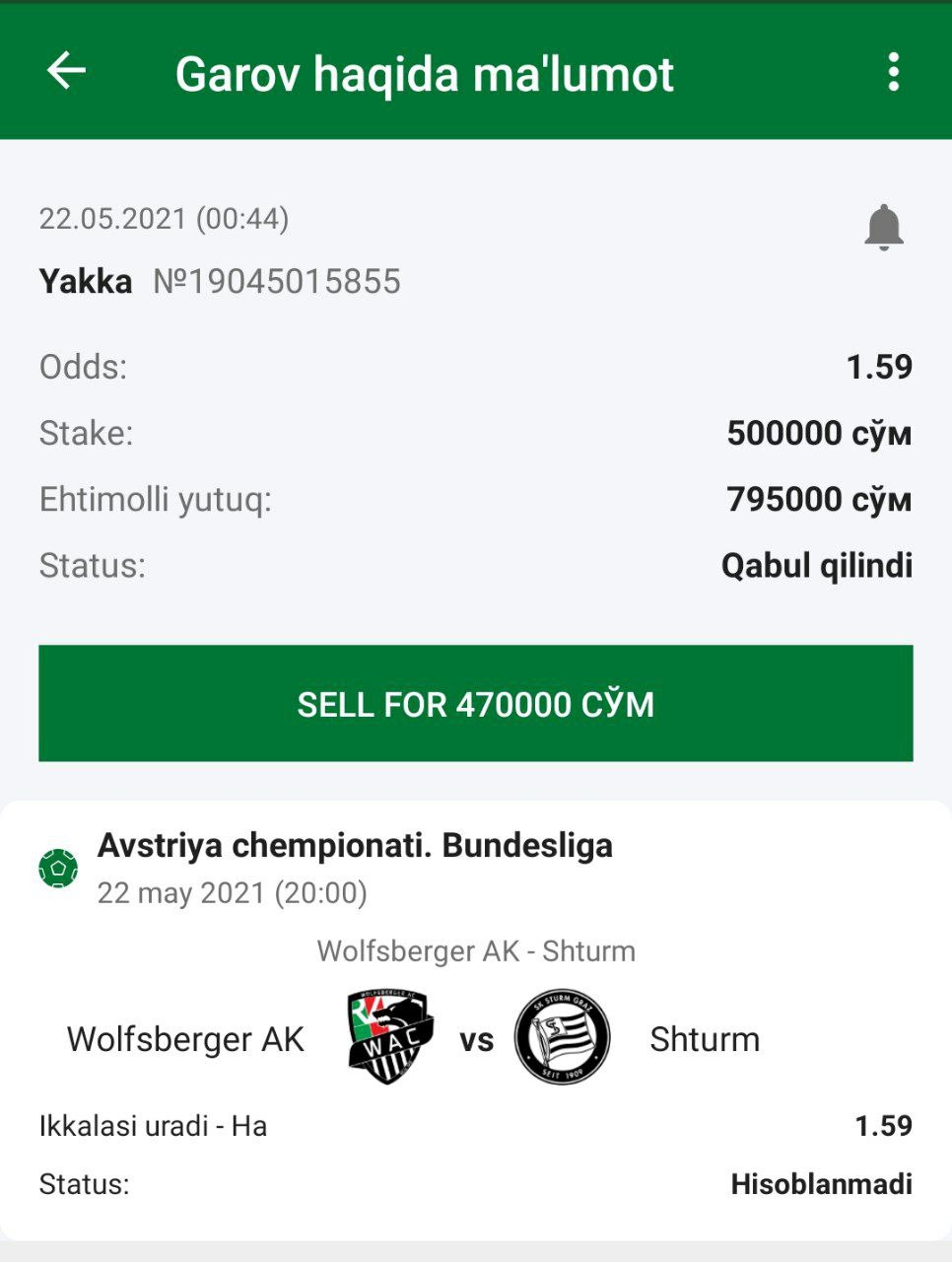
Task: Sell the bet for 470000 сўм
Action: pos(476,703)
